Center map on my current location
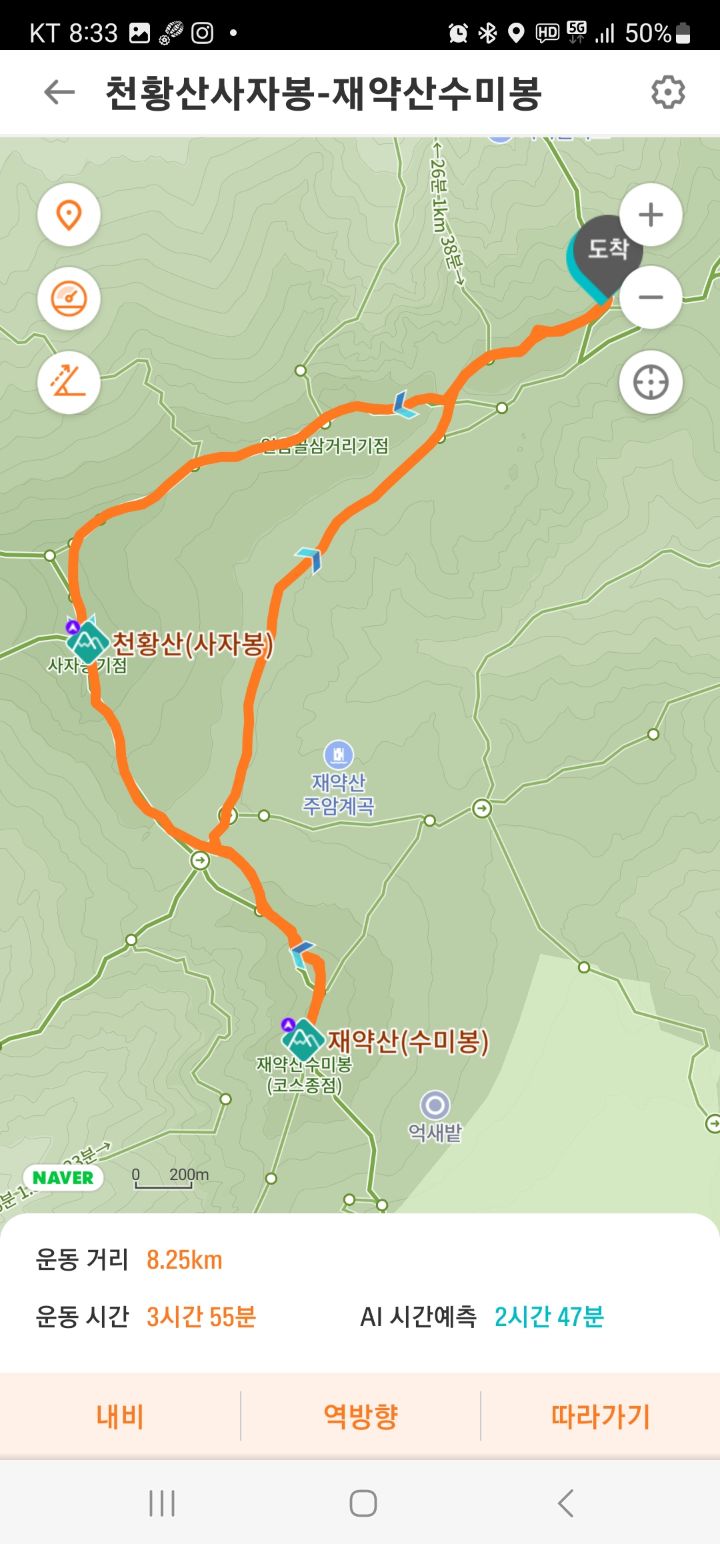Viewport: 720px width, 1544px height. 651,382
